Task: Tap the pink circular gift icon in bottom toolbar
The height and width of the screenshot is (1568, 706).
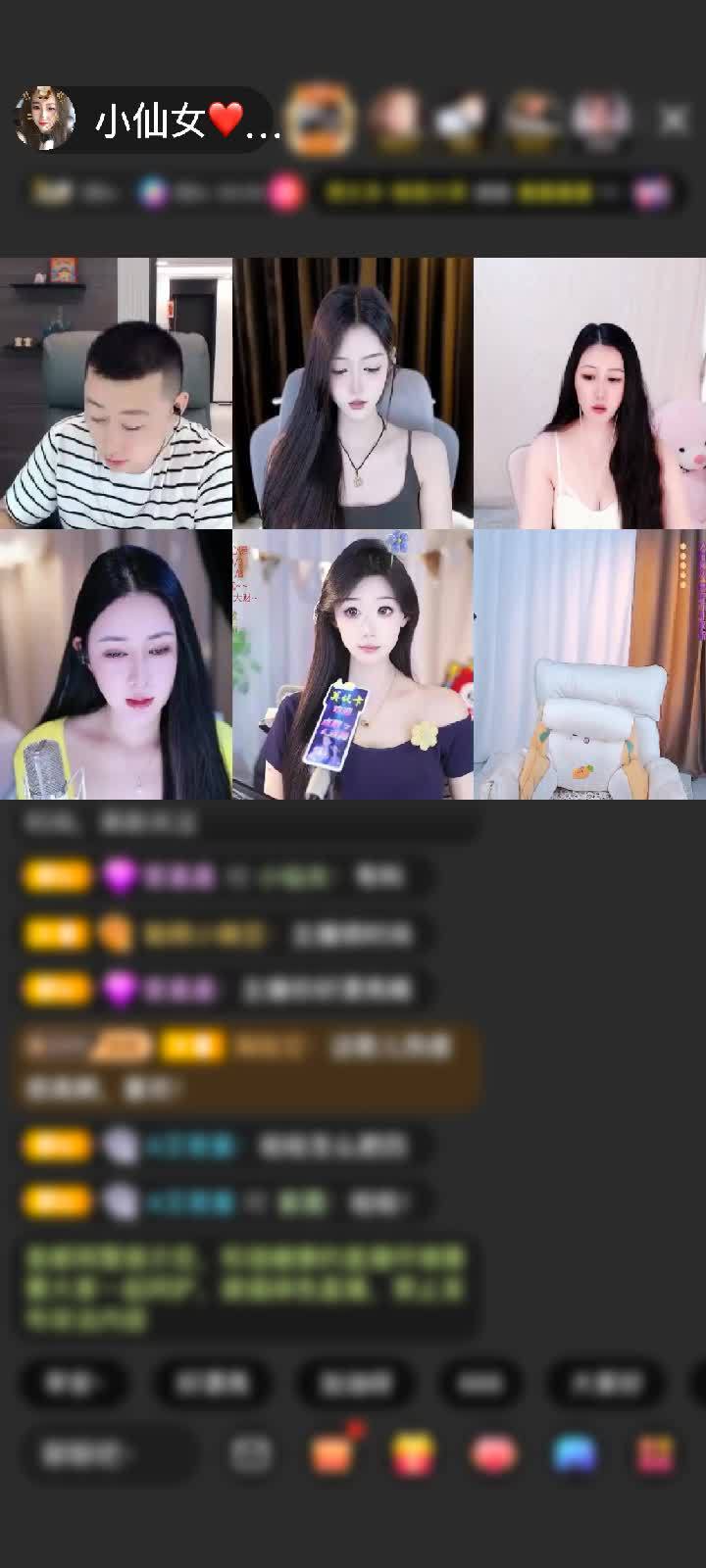Action: pos(491,1454)
